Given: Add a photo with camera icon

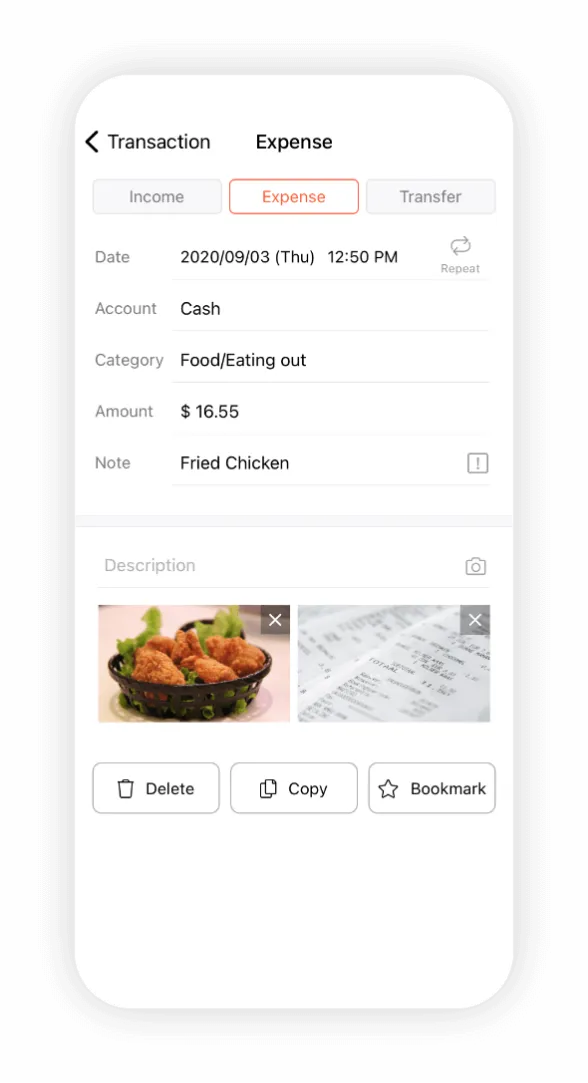Looking at the screenshot, I should point(475,566).
